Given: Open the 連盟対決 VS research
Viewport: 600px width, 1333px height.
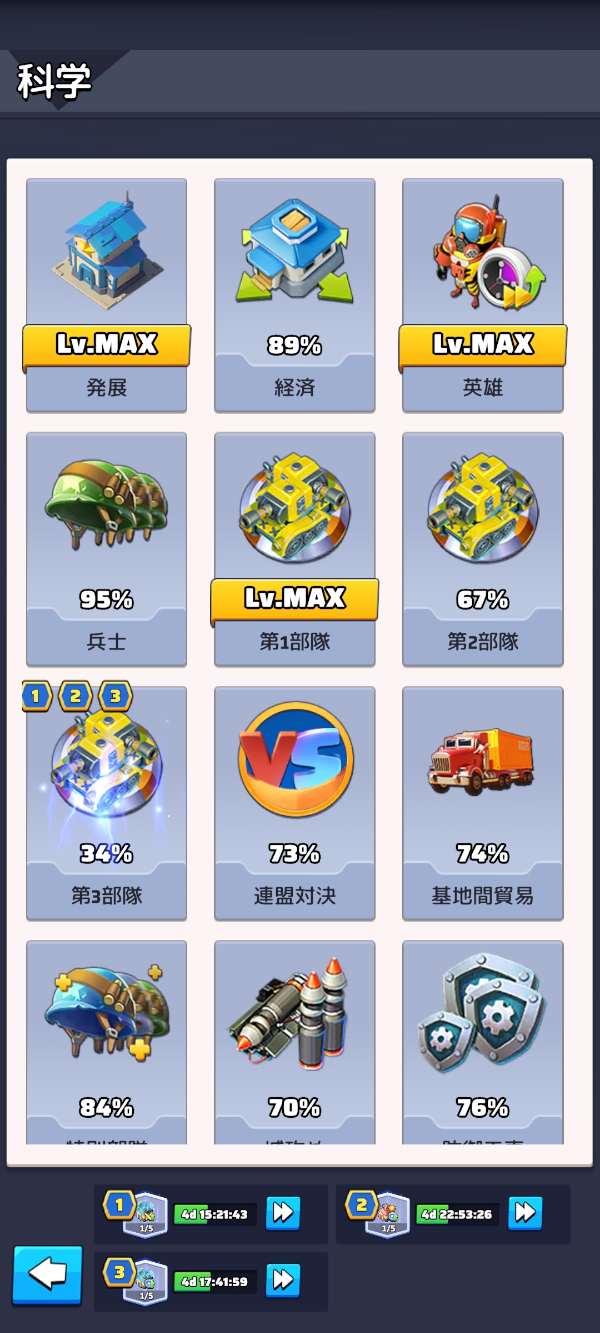Looking at the screenshot, I should pos(294,803).
